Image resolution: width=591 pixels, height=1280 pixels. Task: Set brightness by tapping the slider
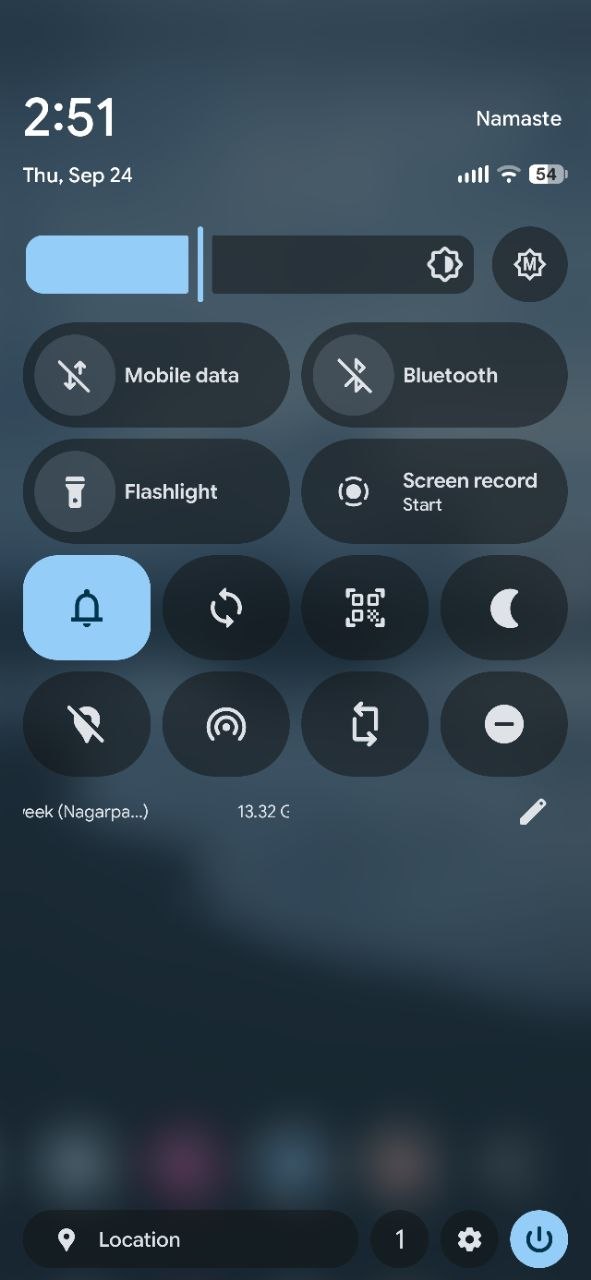tap(249, 264)
